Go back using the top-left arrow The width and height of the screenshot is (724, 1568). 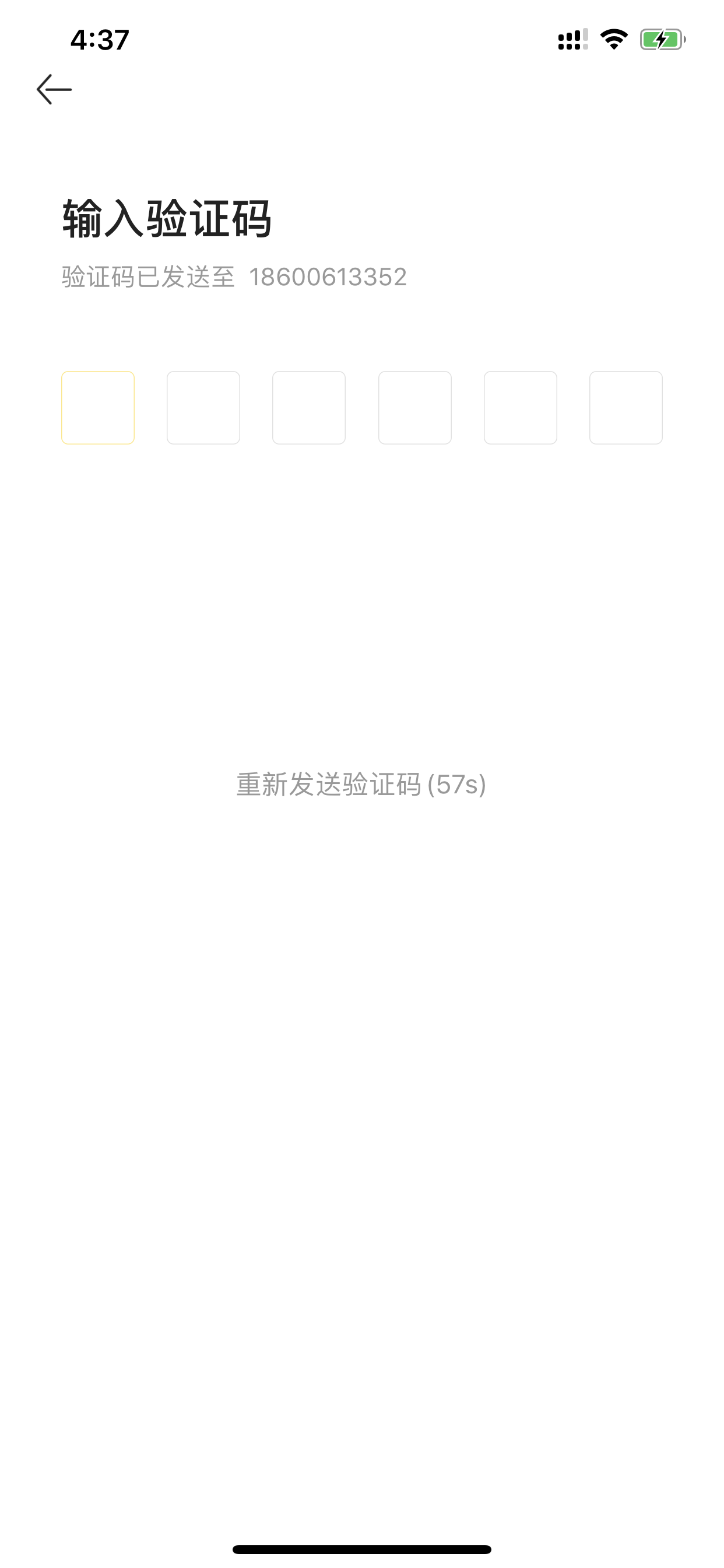click(x=54, y=89)
